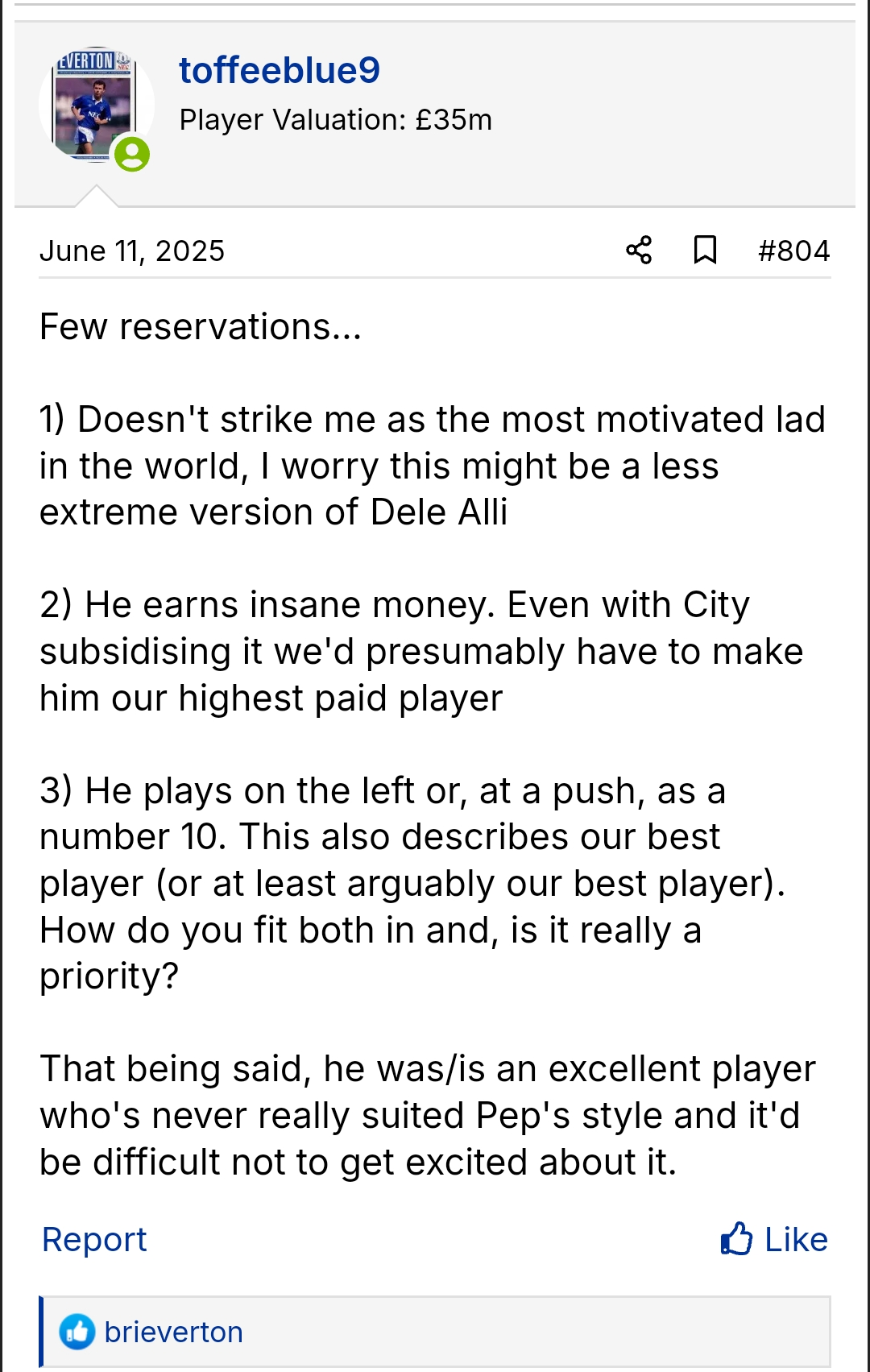Open brieverton's profile from likes
The height and width of the screenshot is (1372, 870).
coord(173,1332)
